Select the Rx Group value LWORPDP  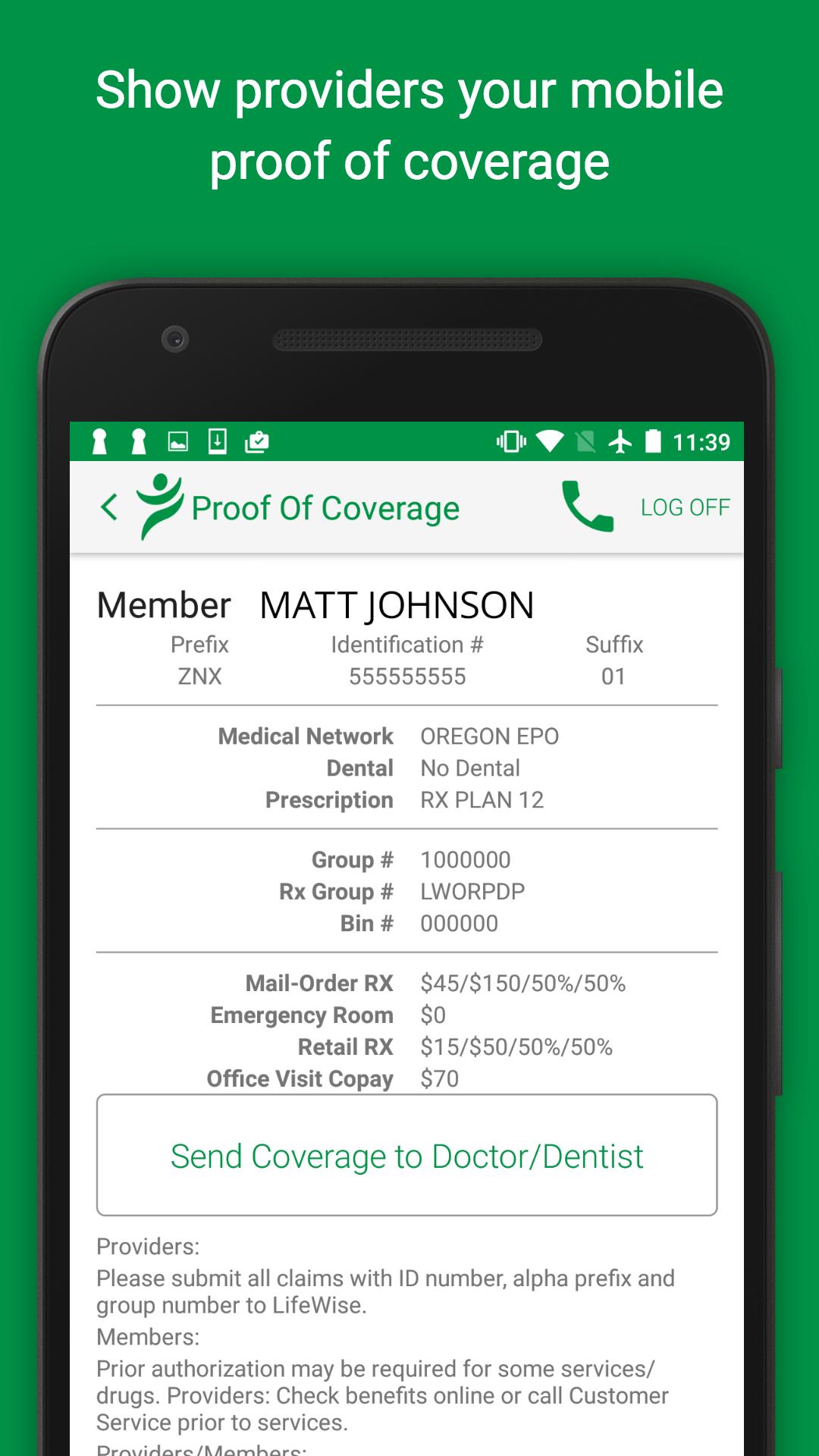click(x=470, y=891)
